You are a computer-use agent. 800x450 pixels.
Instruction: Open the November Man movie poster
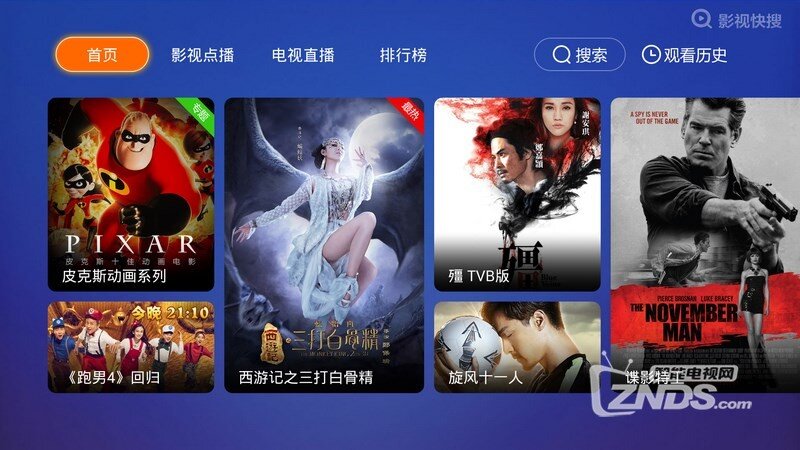click(x=705, y=245)
